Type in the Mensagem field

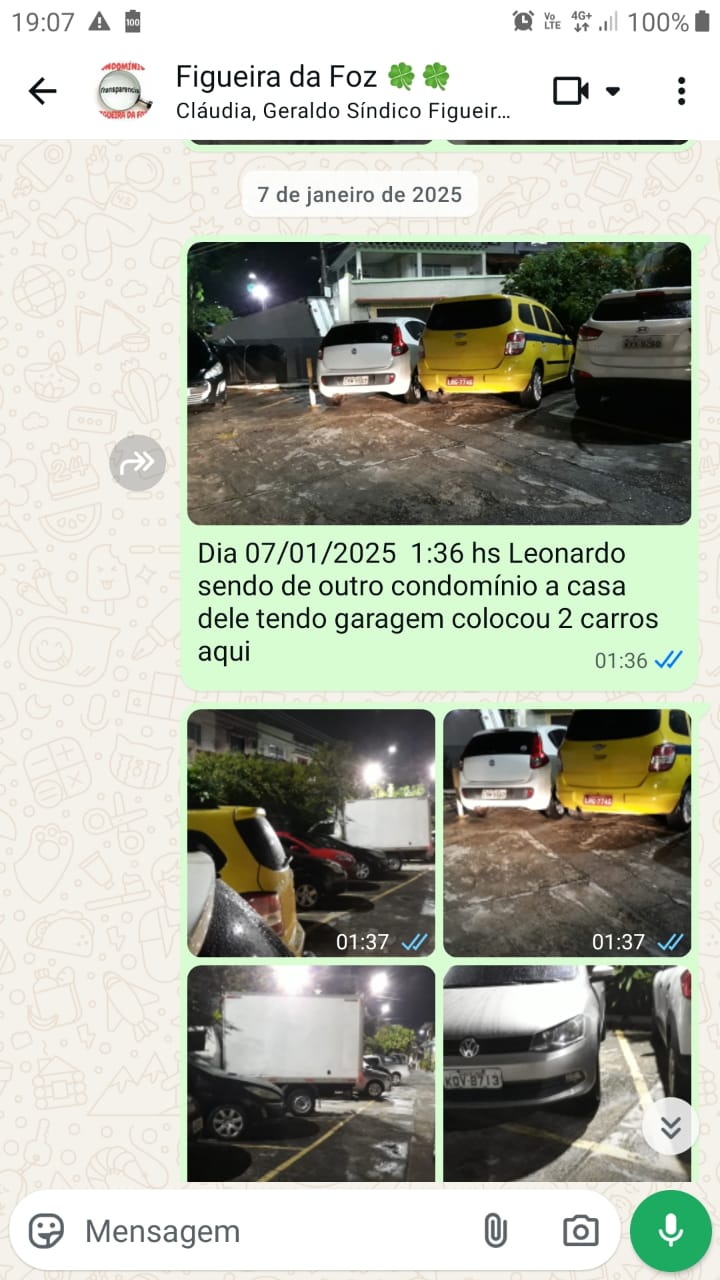(x=270, y=1231)
